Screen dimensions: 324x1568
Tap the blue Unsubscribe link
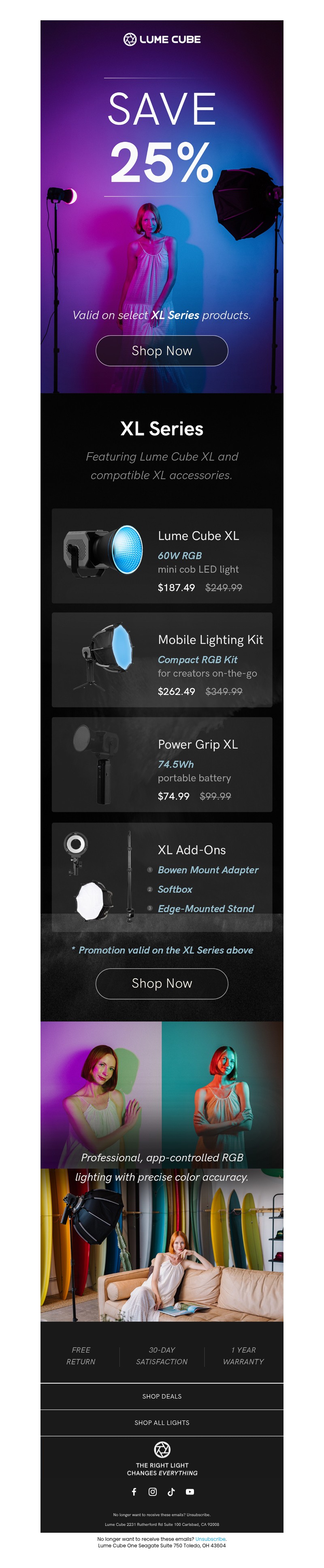[210, 1539]
